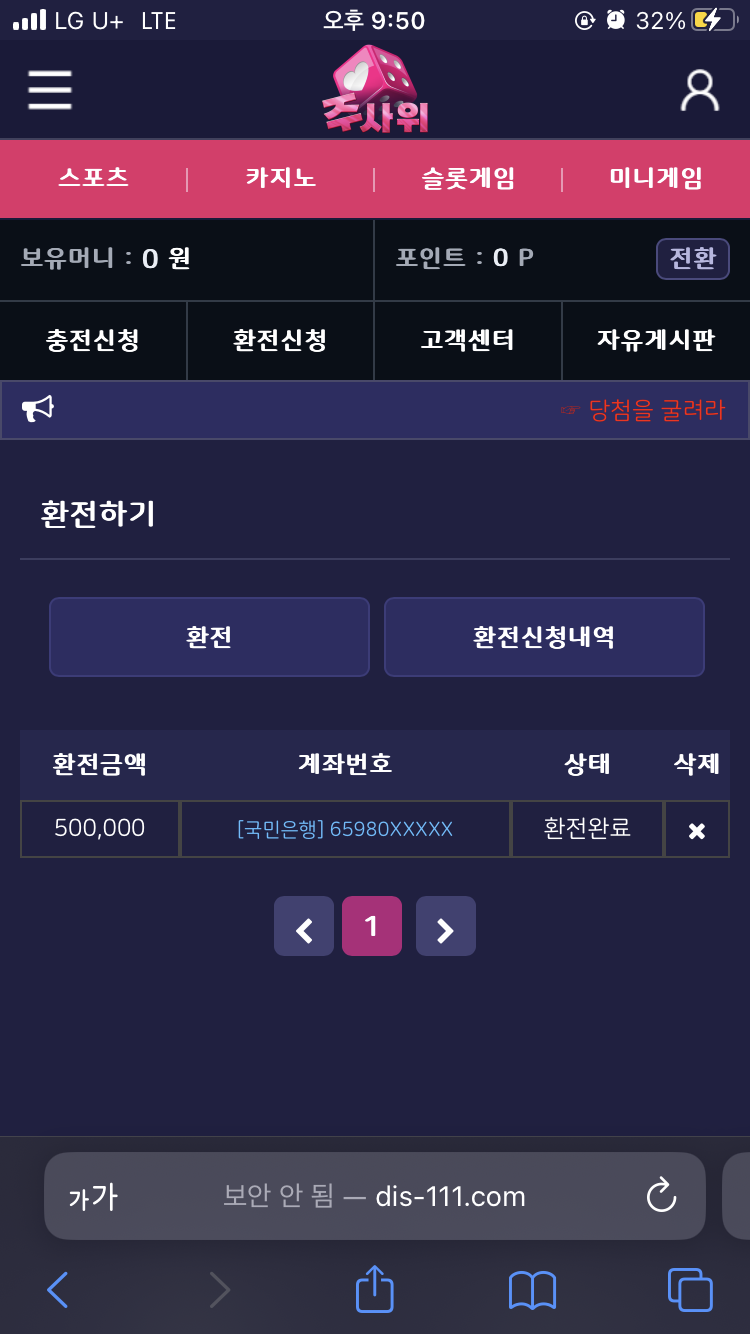
Task: Open the user profile icon
Action: (x=699, y=90)
